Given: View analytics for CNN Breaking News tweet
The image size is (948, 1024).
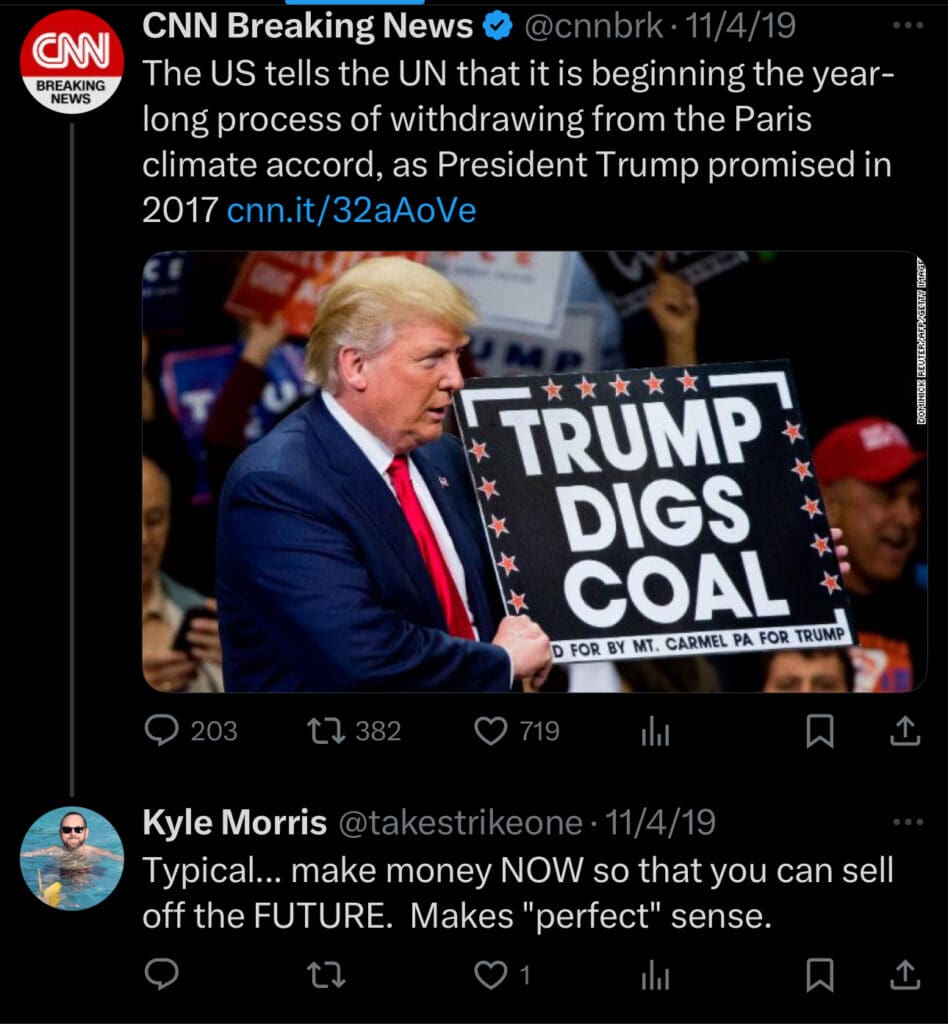Looking at the screenshot, I should (x=655, y=733).
